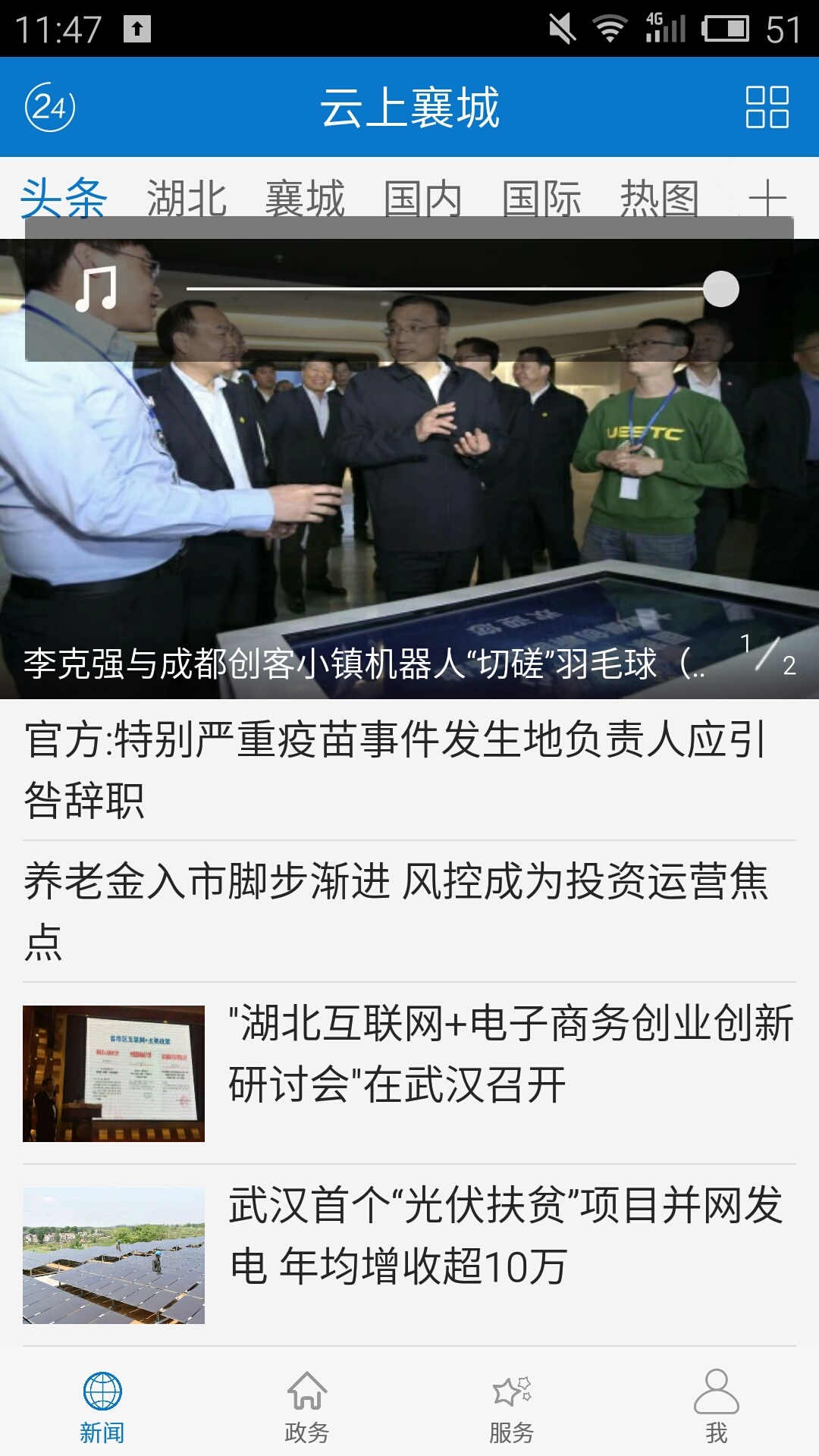Tap the media volume slider knob
This screenshot has width=819, height=1456.
click(x=720, y=289)
